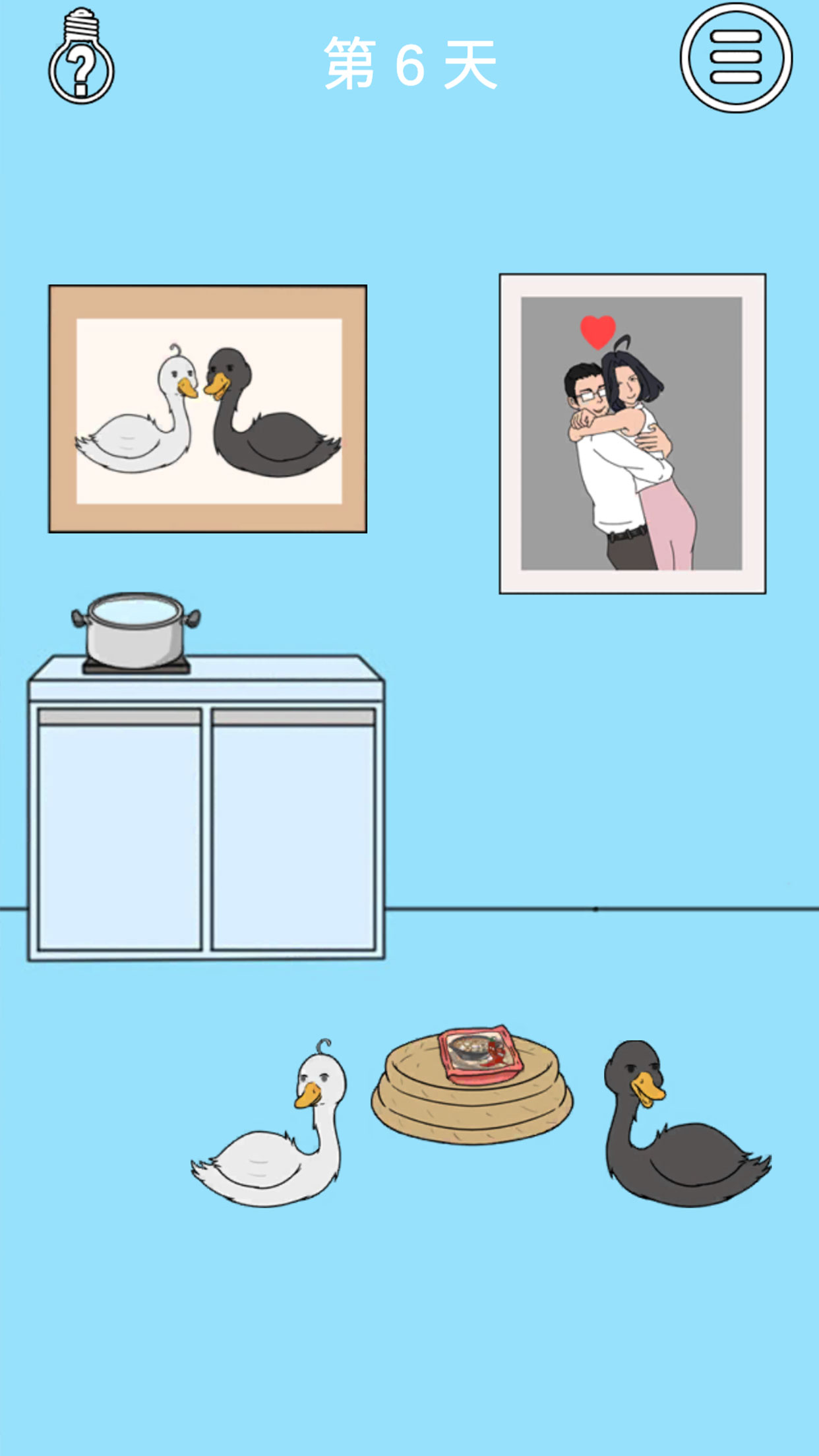Inspect the framed ducks painting
This screenshot has width=819, height=1456.
coord(208,409)
